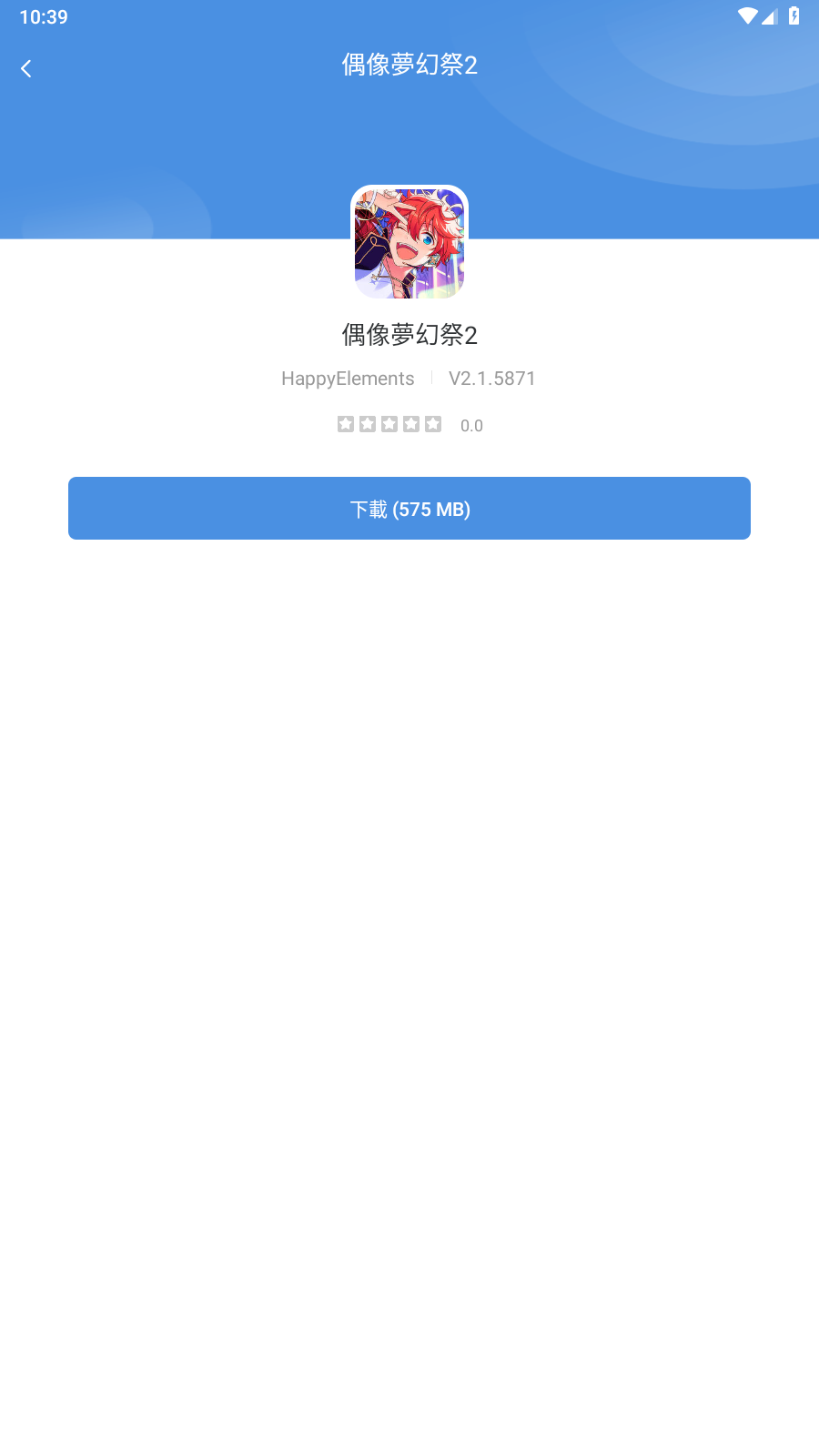Adjust the five-star rating control
Screen dimensions: 819x1456
coord(390,423)
